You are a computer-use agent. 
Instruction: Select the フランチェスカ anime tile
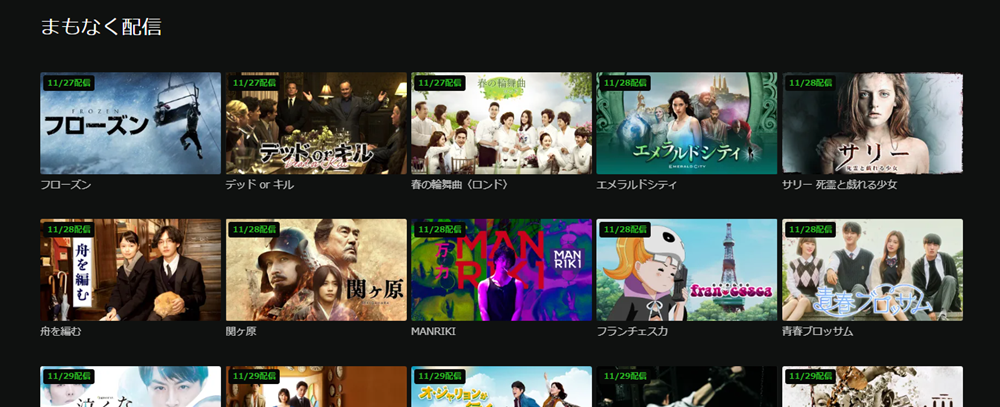(686, 270)
